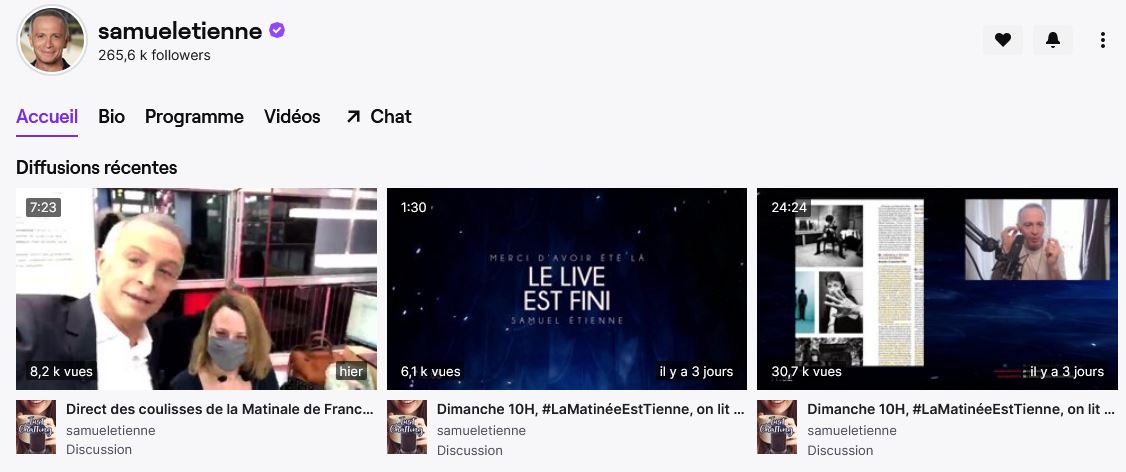Open the three-dot overflow menu
1126x472 pixels.
click(x=1103, y=40)
